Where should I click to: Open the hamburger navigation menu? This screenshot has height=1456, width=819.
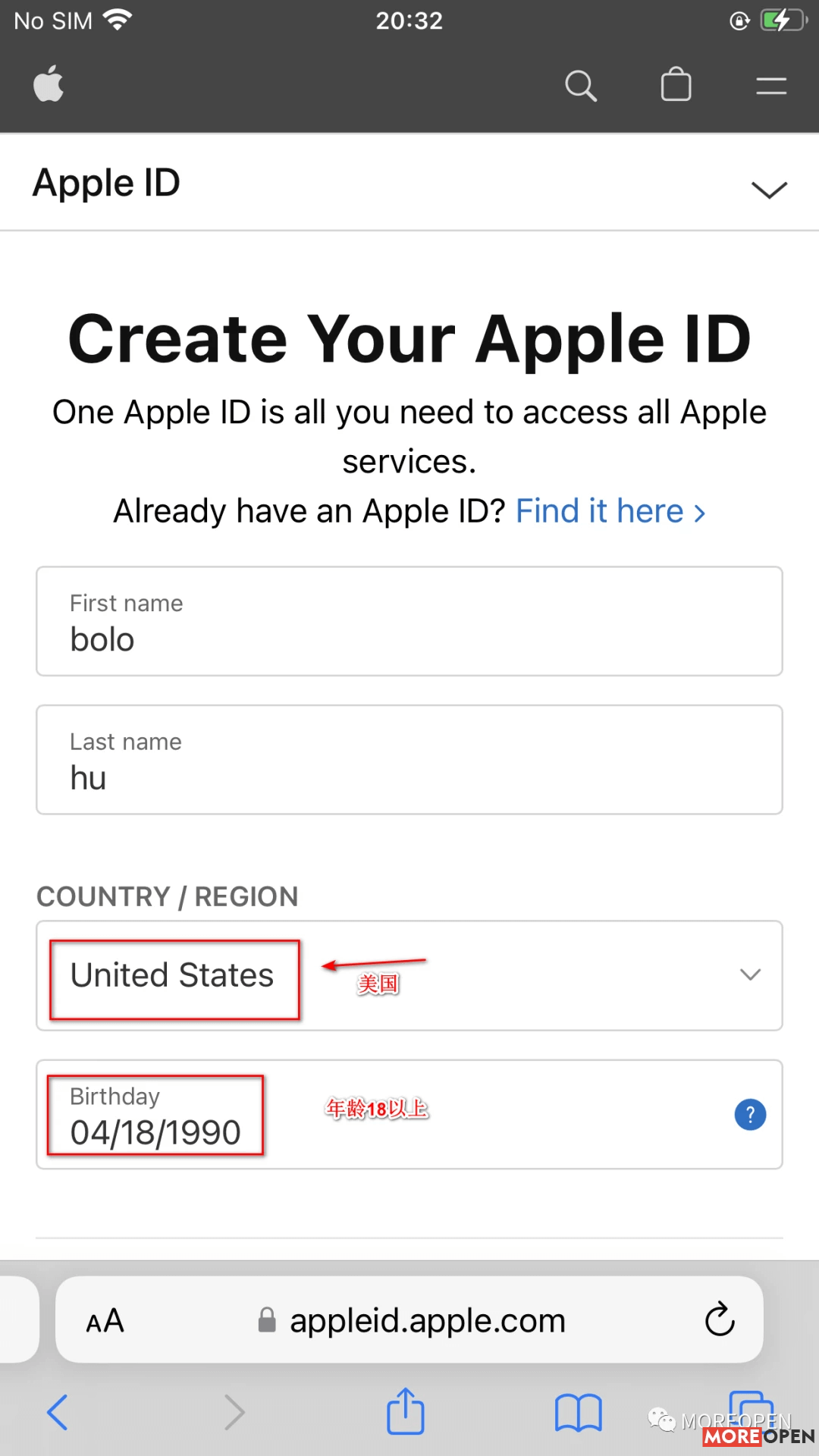click(770, 85)
